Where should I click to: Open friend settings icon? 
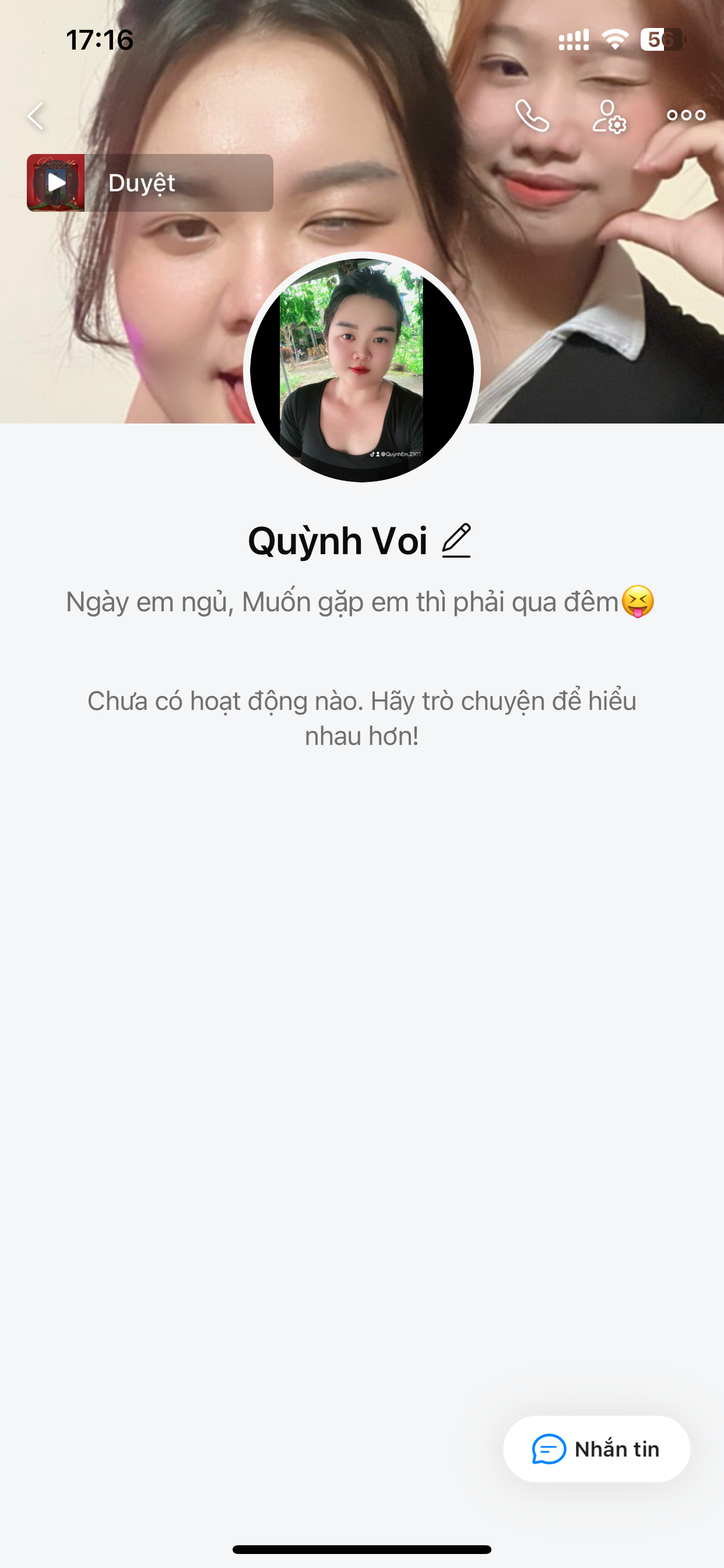point(609,116)
